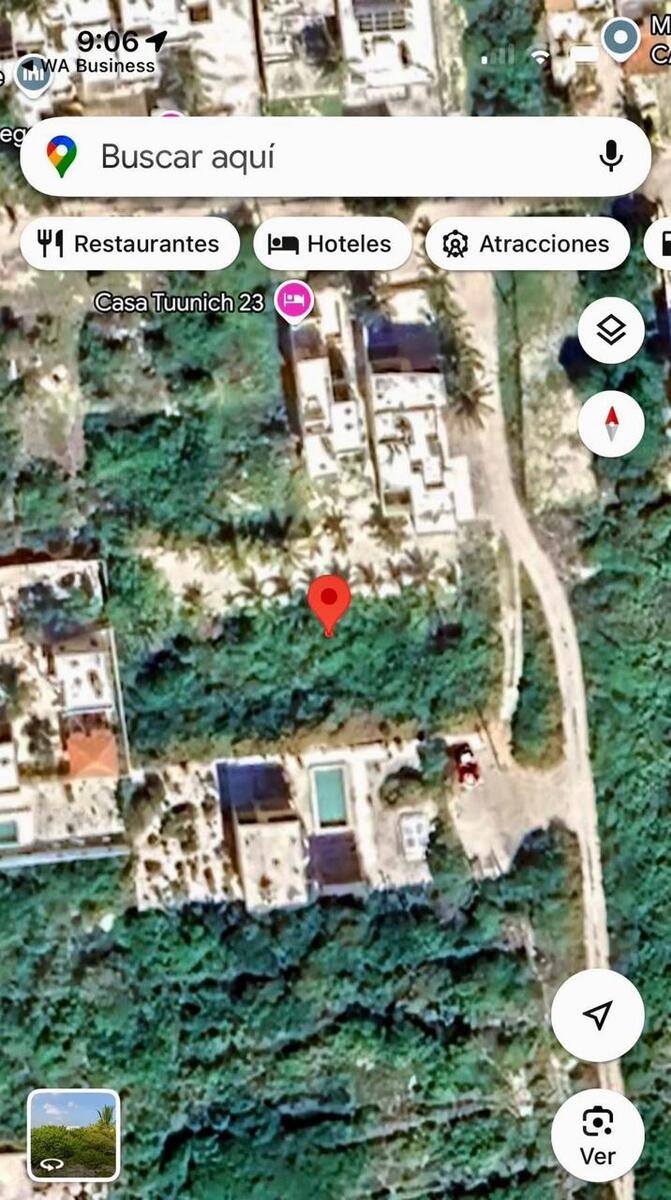Tap the red dropped pin
This screenshot has width=671, height=1200.
point(329,600)
